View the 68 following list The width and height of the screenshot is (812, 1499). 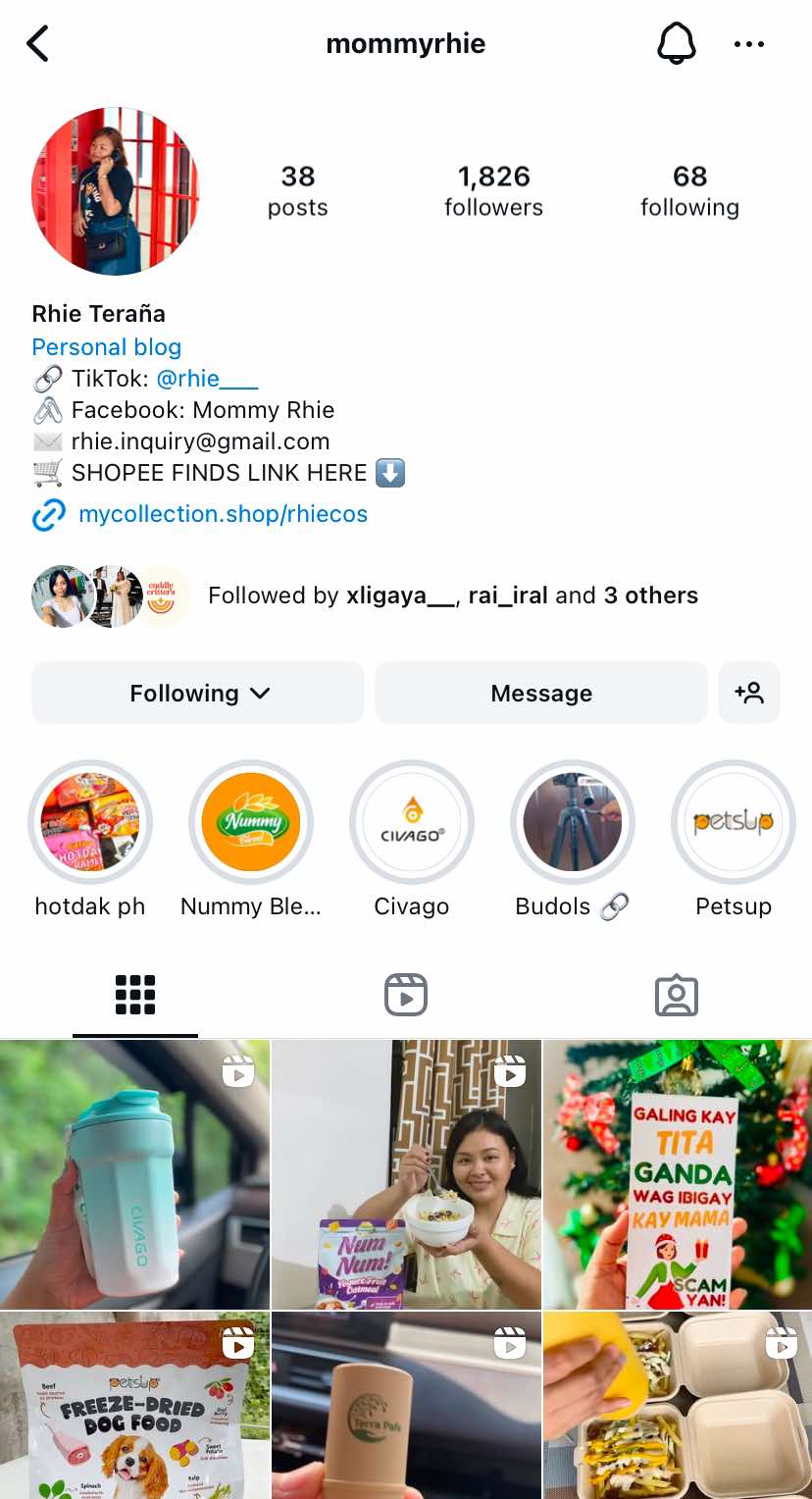[689, 191]
